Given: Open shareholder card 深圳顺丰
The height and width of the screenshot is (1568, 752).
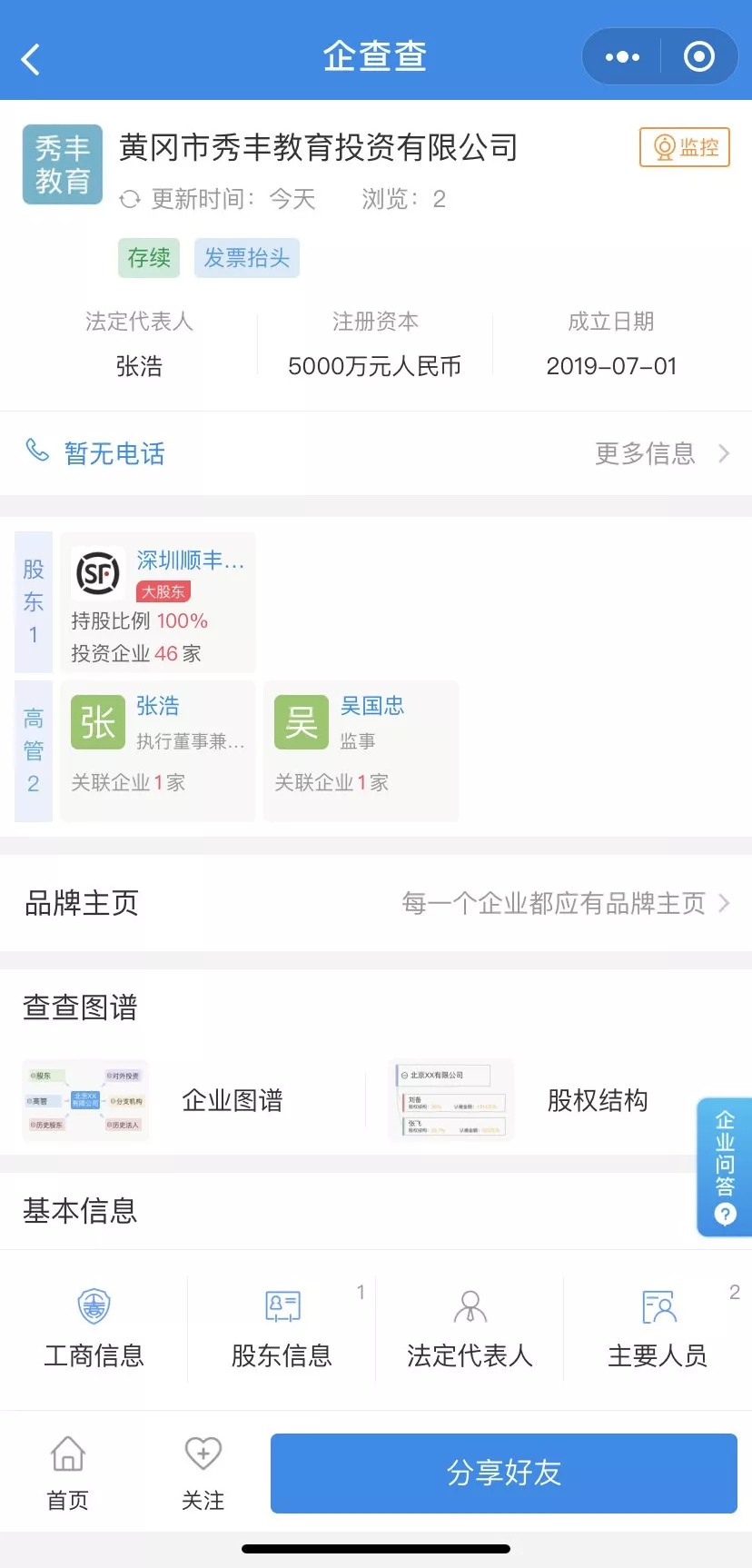Looking at the screenshot, I should (x=158, y=602).
